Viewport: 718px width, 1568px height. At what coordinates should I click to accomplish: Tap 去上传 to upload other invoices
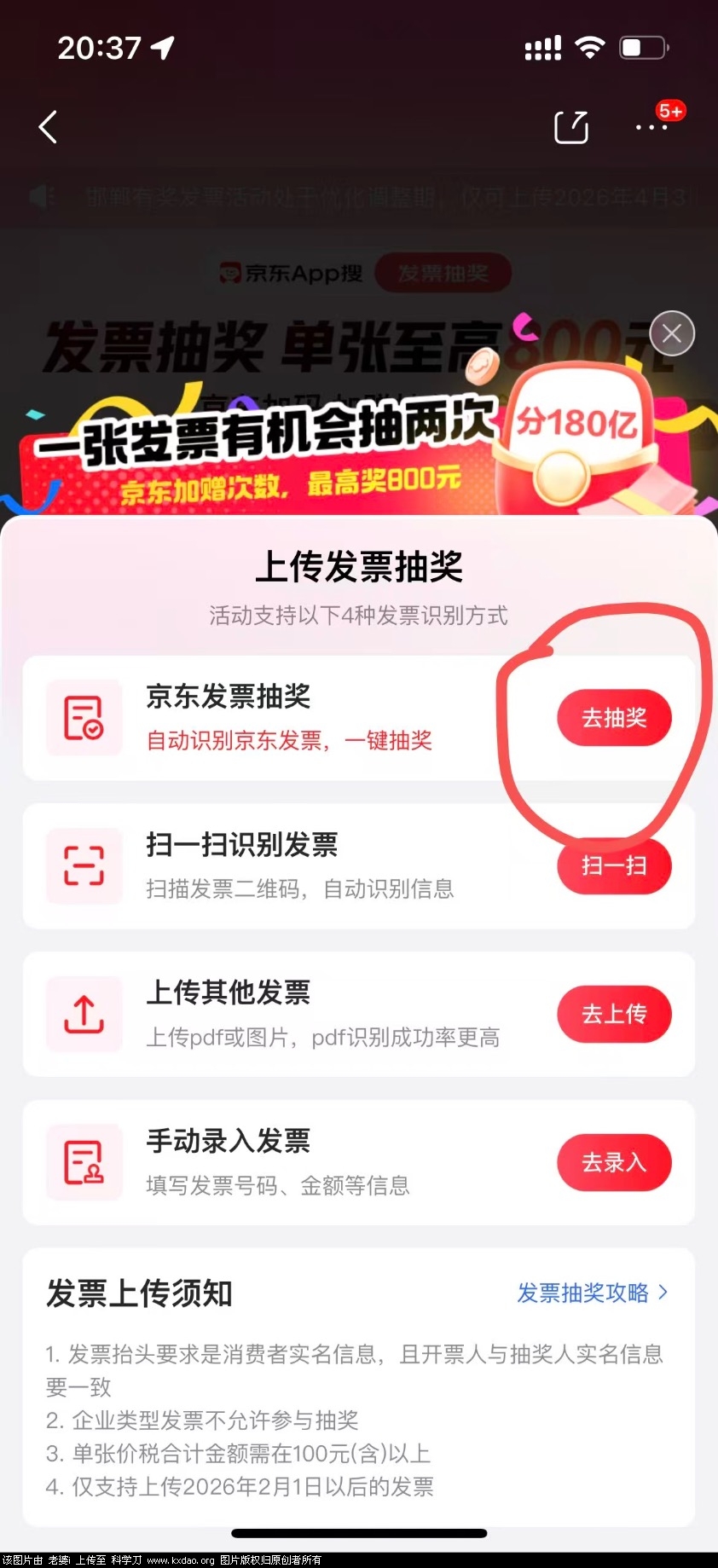click(x=614, y=1014)
